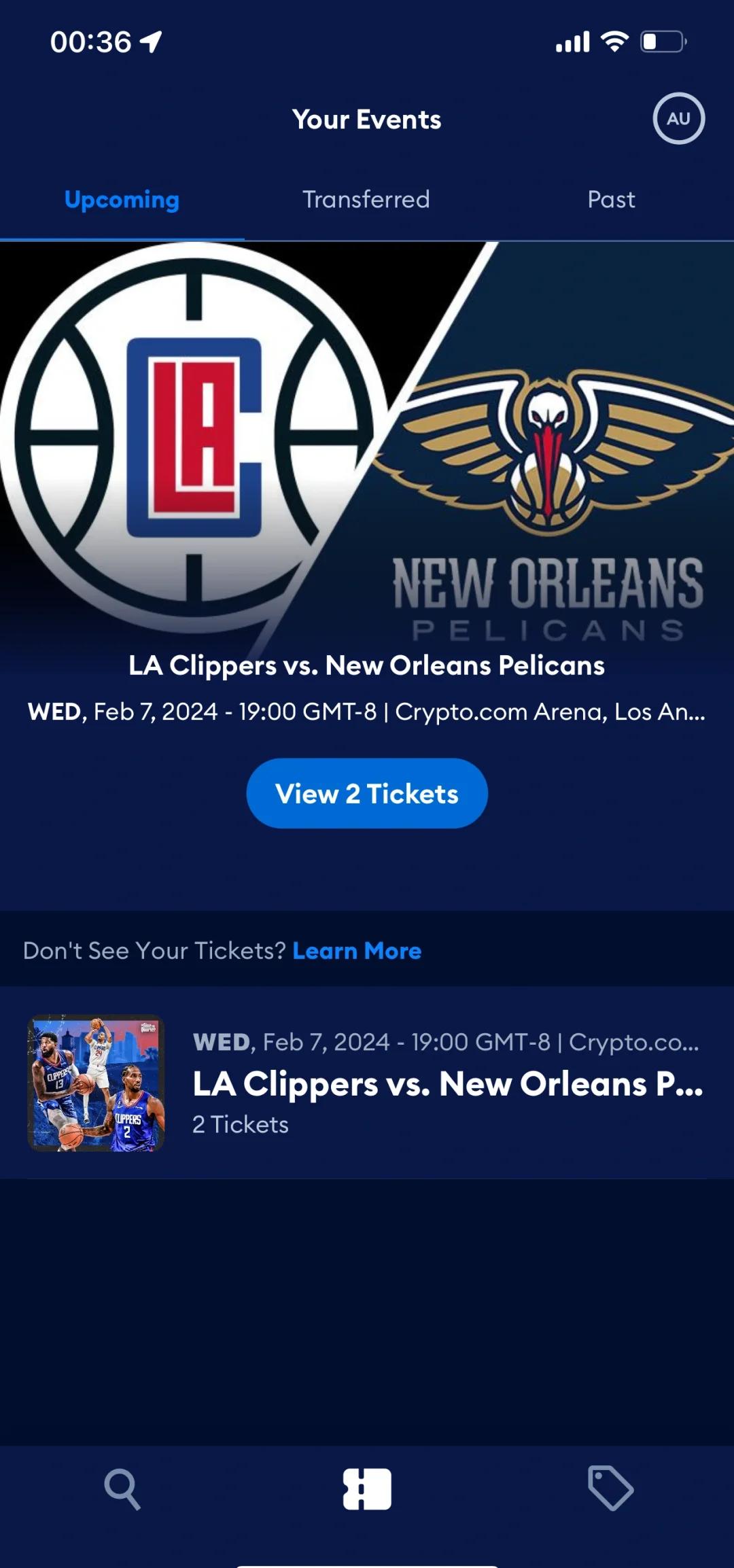Select the Upcoming tab

point(122,199)
